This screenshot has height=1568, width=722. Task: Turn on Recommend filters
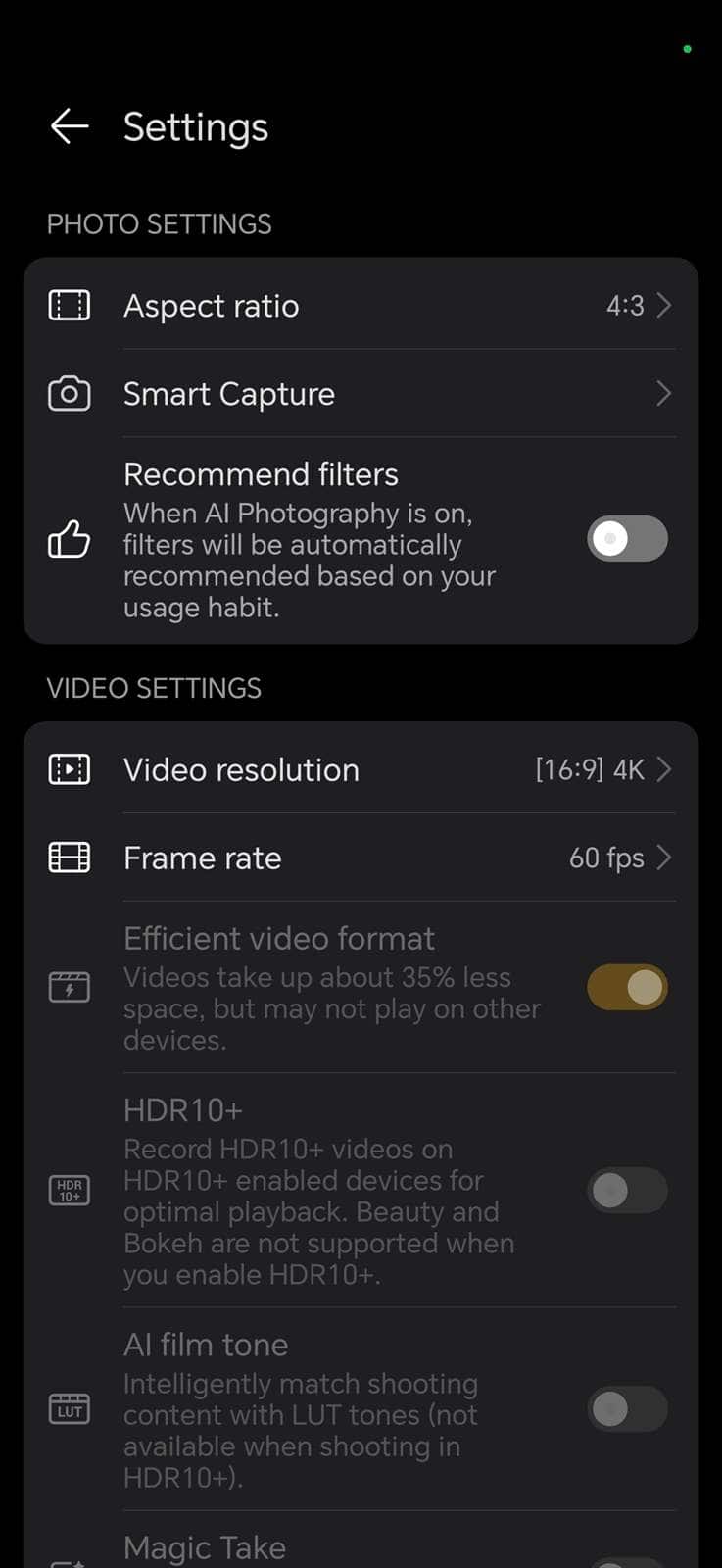pos(627,539)
